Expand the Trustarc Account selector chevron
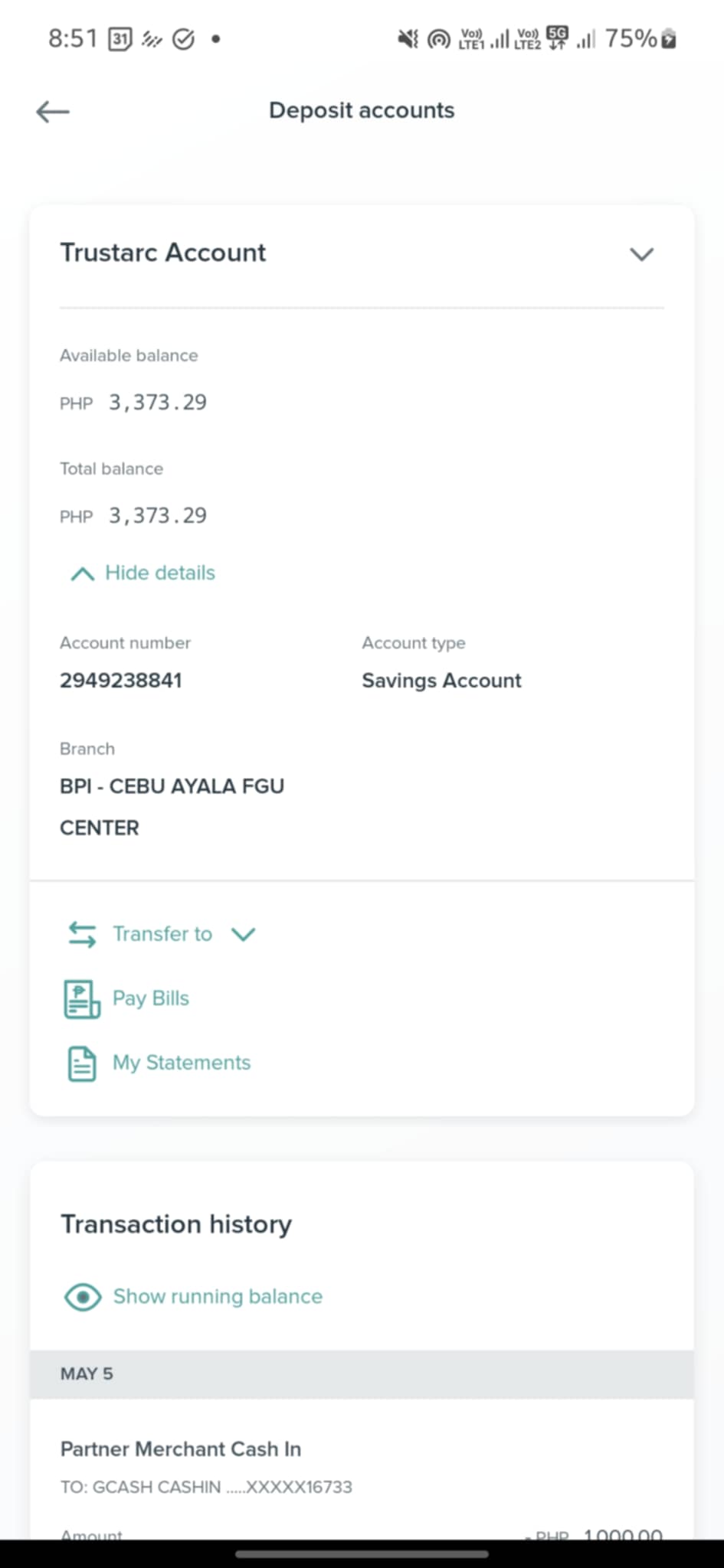 click(x=641, y=254)
